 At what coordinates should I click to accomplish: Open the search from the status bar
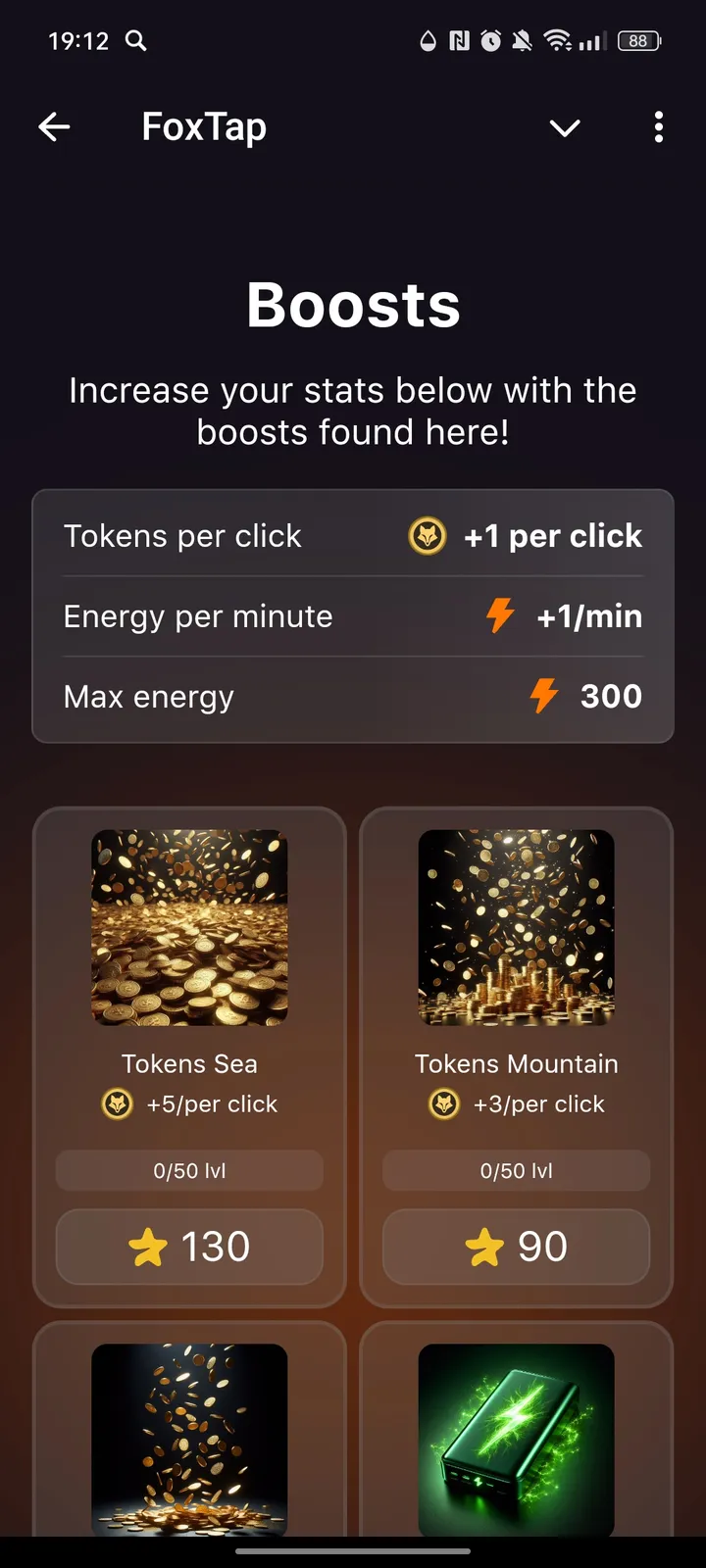click(x=136, y=41)
